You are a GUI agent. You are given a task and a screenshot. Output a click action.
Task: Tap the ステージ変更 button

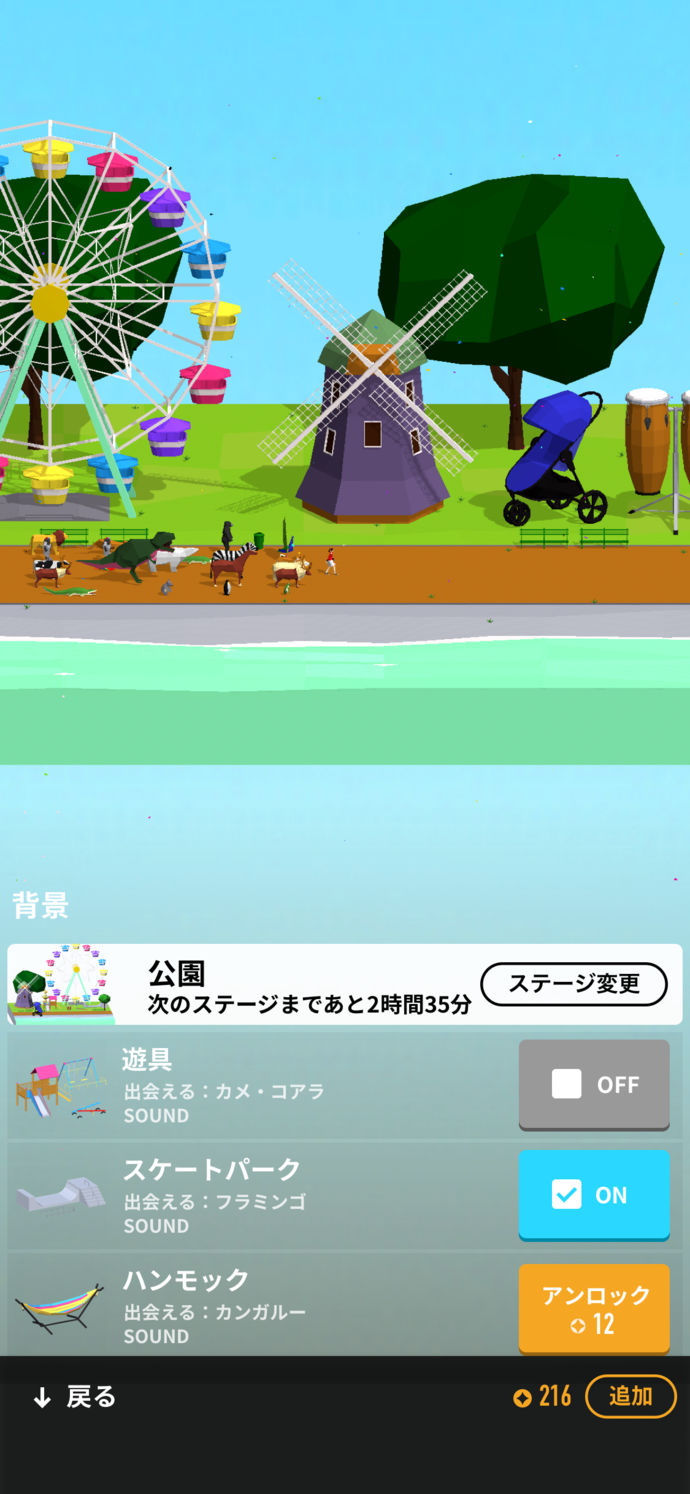[x=574, y=984]
